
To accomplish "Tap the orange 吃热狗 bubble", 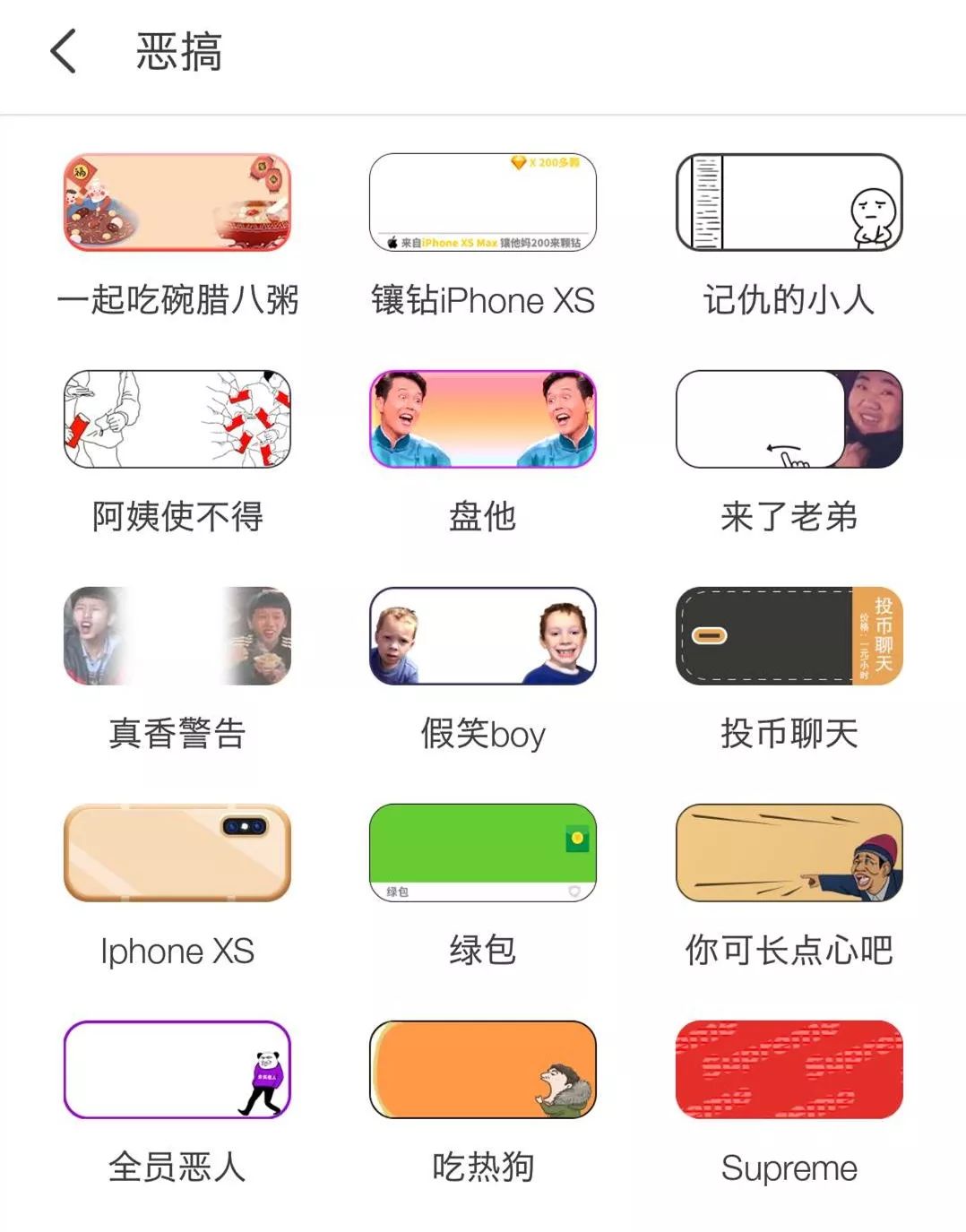I will click(482, 1070).
